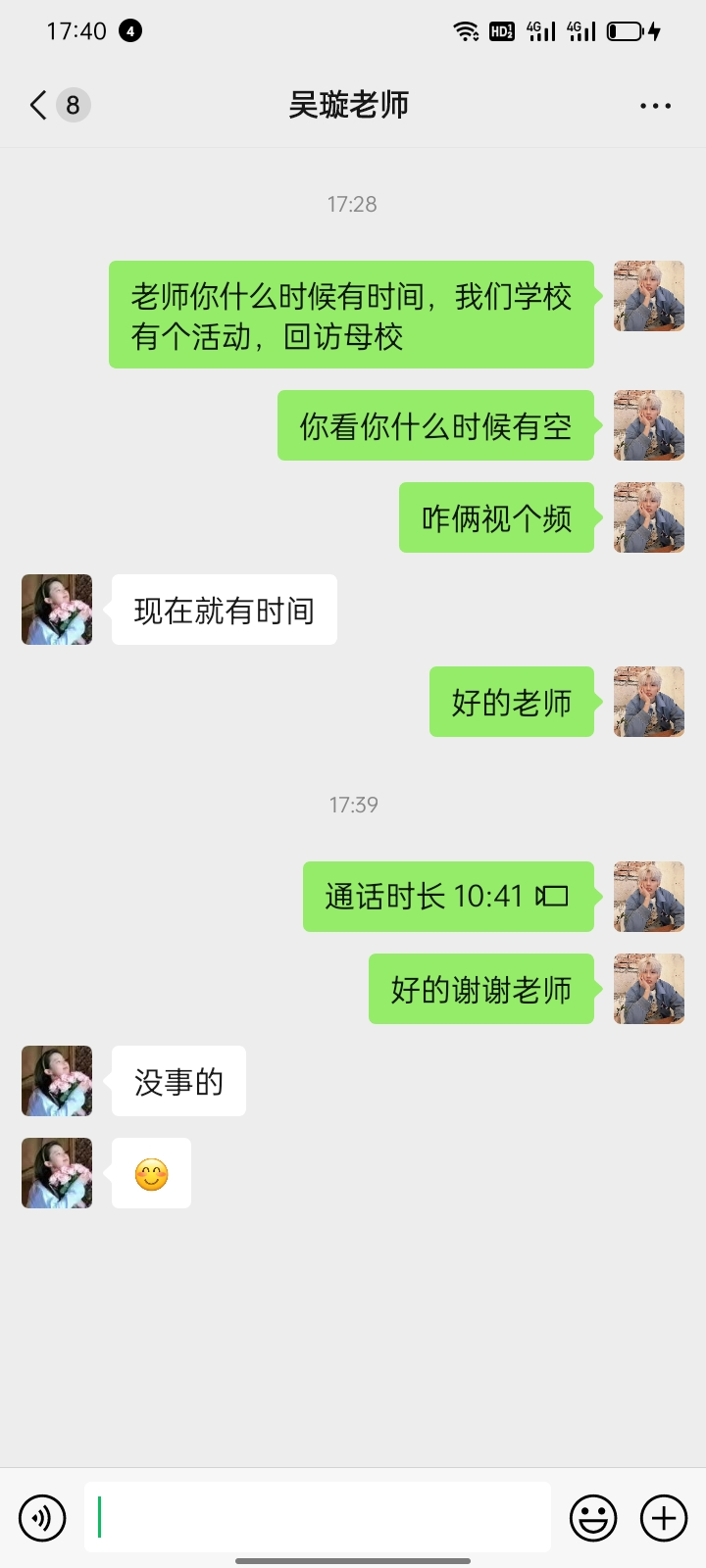Go back to the chat list
Image resolution: width=706 pixels, height=1568 pixels.
tap(39, 105)
